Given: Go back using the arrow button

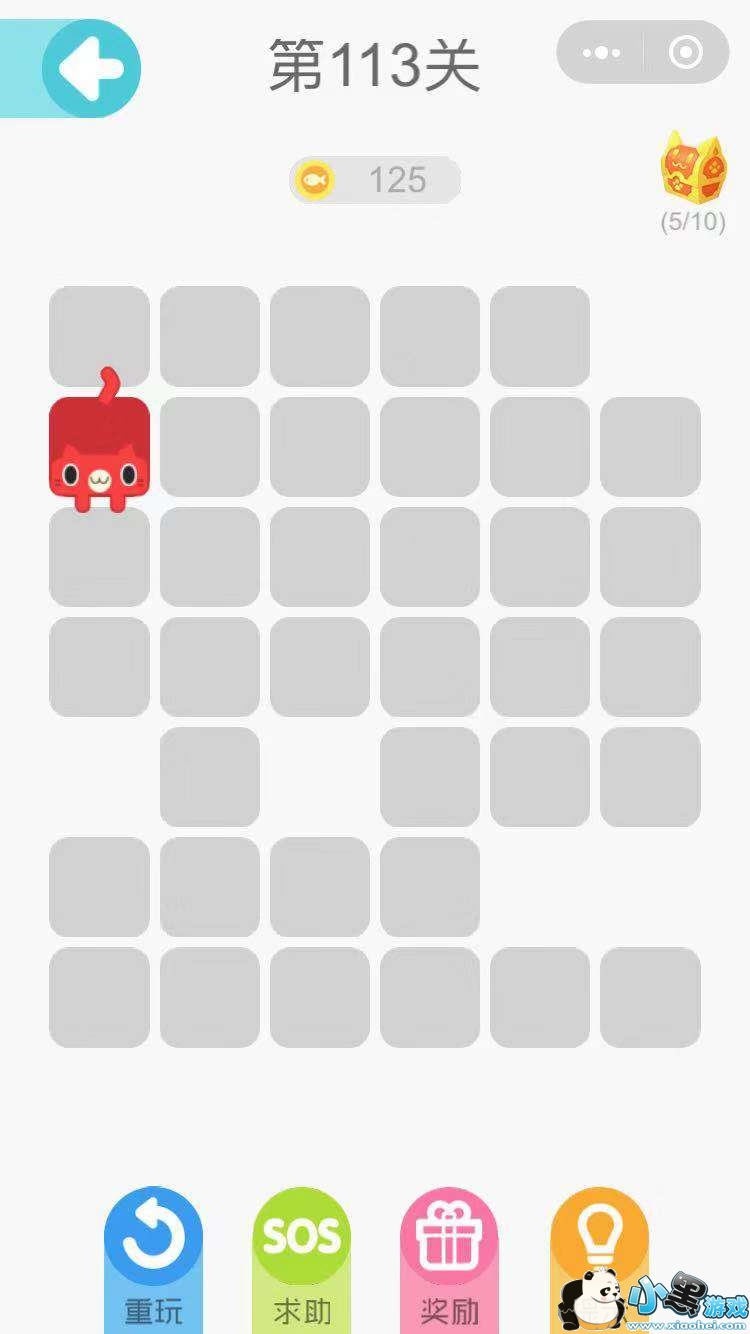Looking at the screenshot, I should (x=91, y=68).
